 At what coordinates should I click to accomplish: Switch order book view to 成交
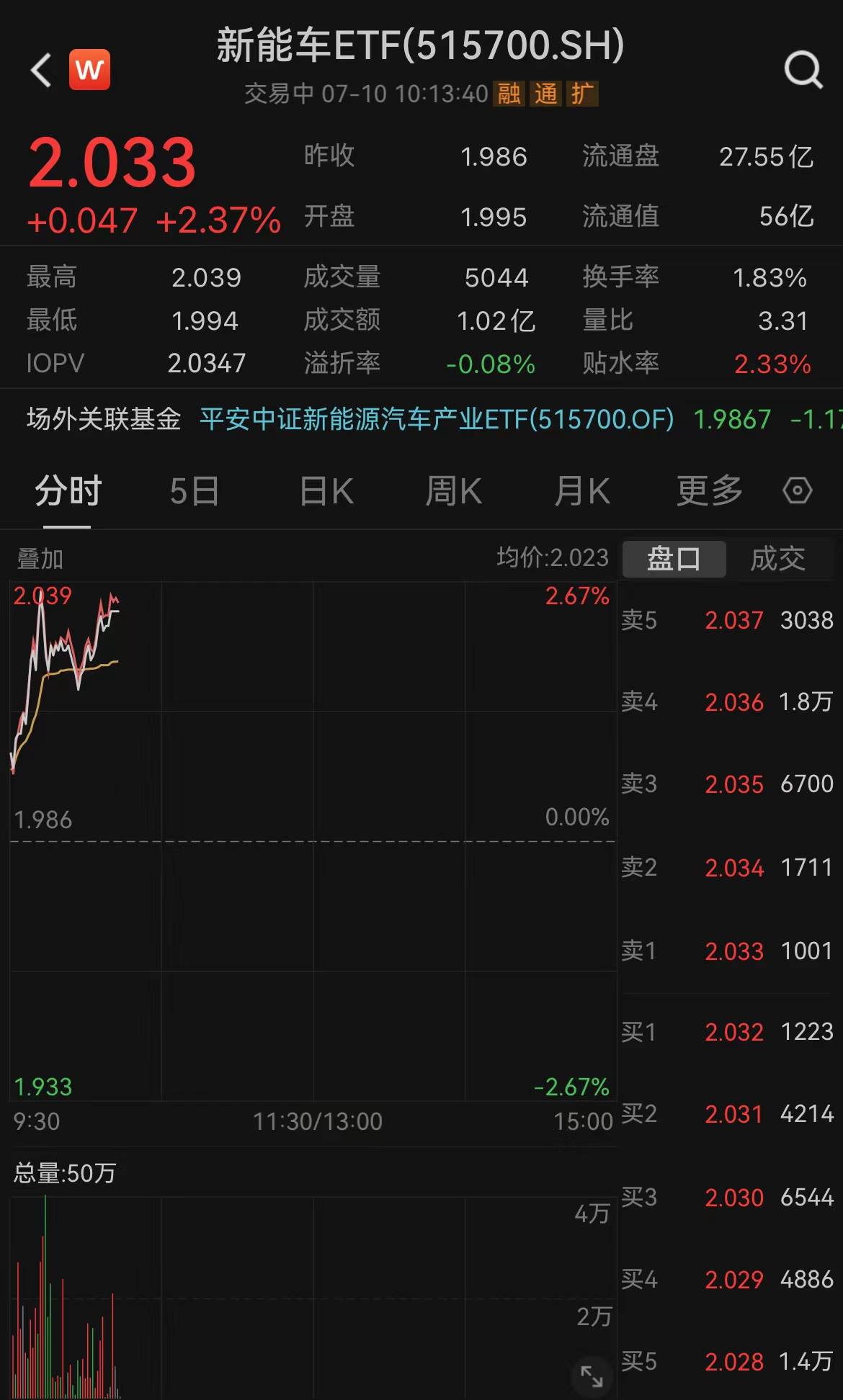pos(778,559)
